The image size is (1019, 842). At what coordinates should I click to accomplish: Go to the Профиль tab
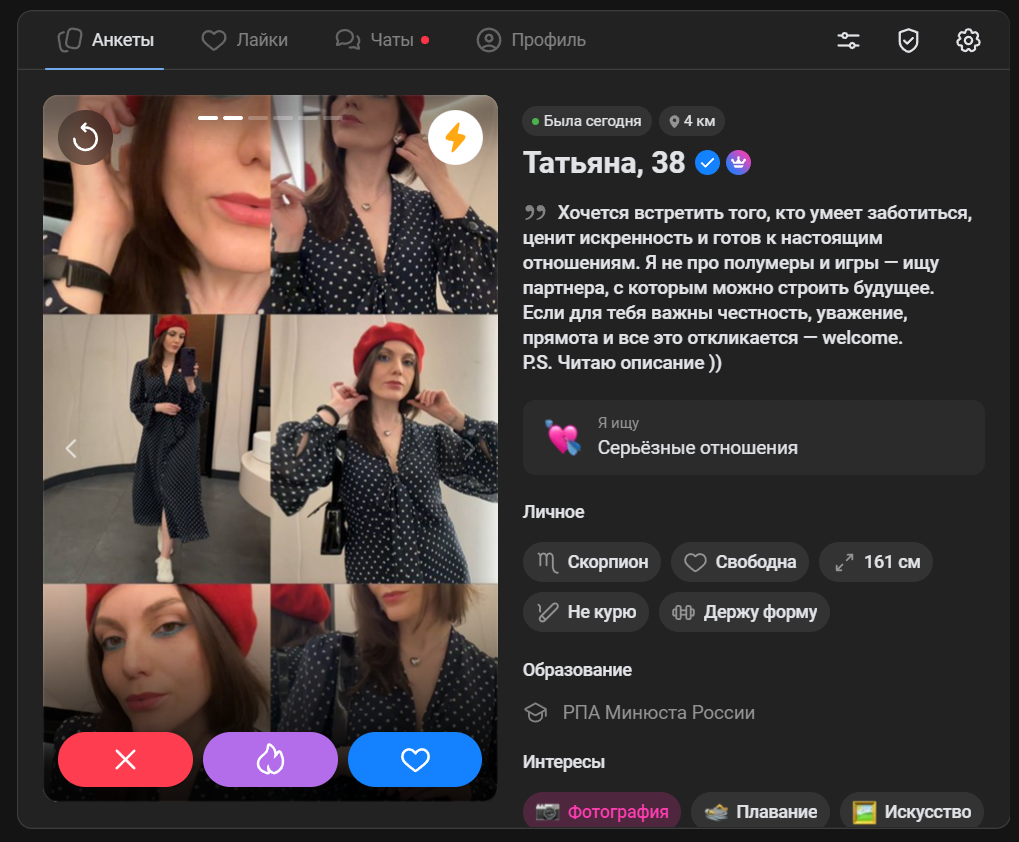(531, 40)
